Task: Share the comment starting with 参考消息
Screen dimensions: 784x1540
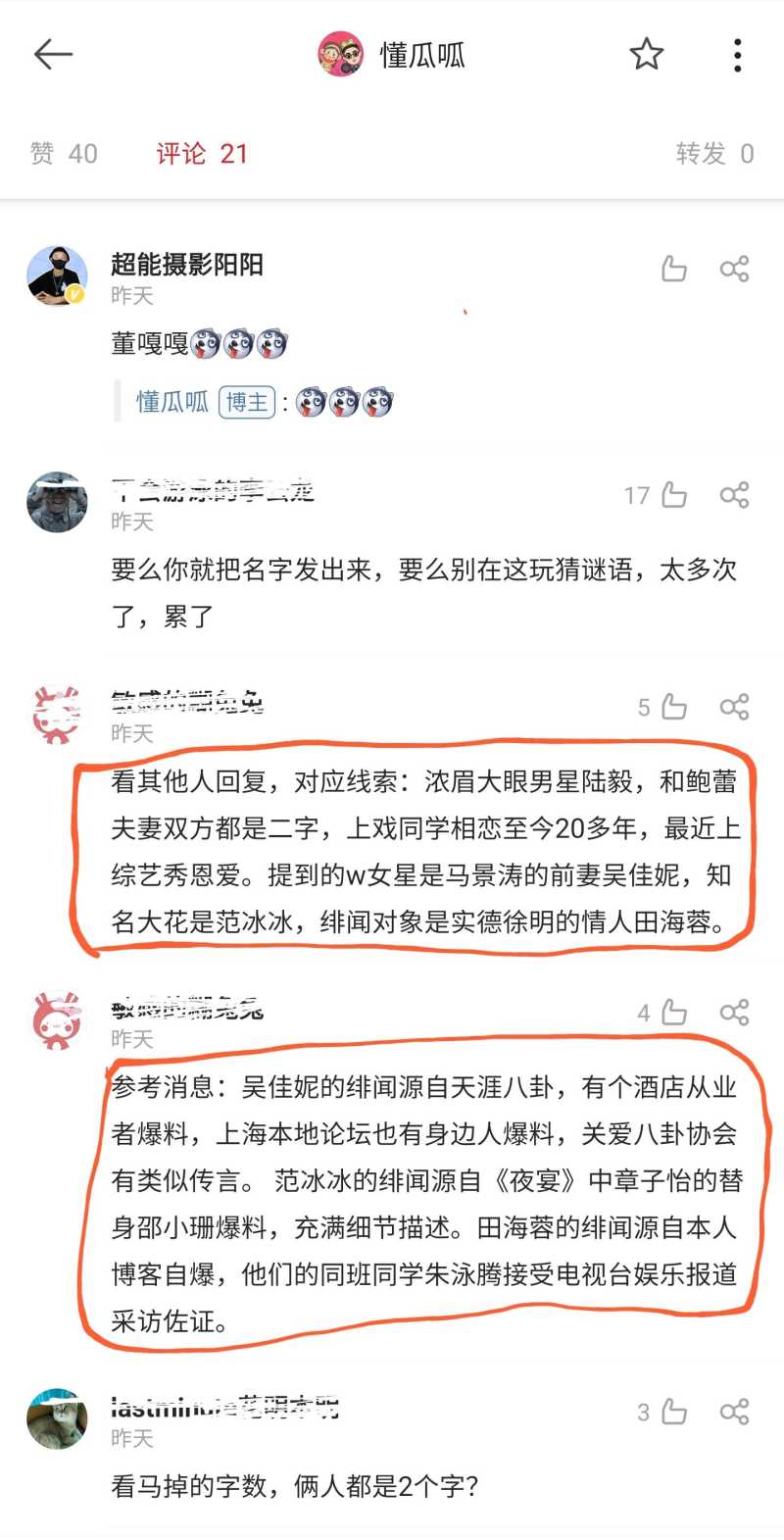Action: (734, 1012)
